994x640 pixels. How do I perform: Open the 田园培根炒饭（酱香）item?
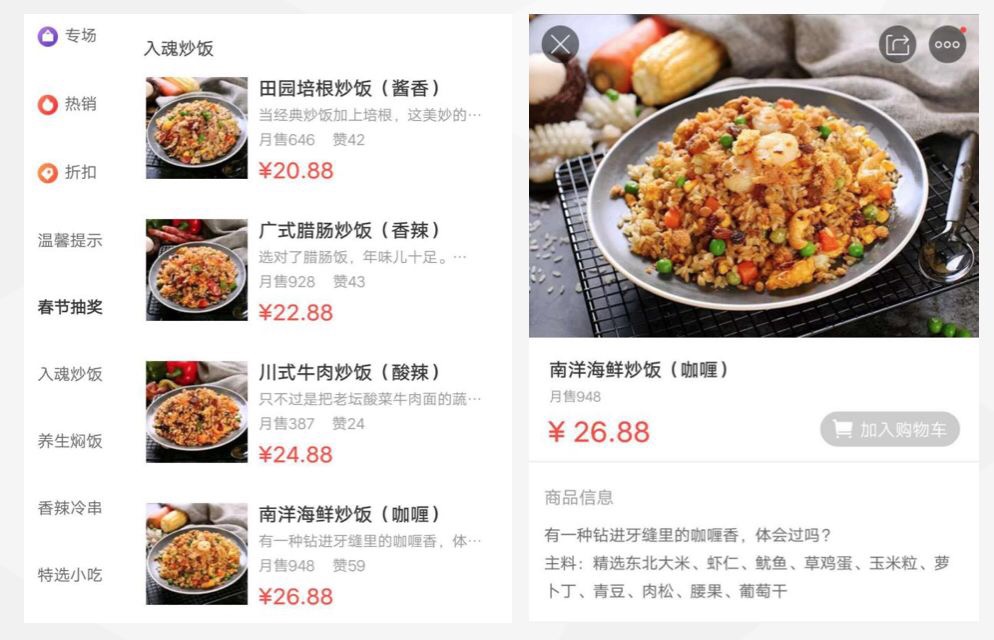[x=349, y=89]
